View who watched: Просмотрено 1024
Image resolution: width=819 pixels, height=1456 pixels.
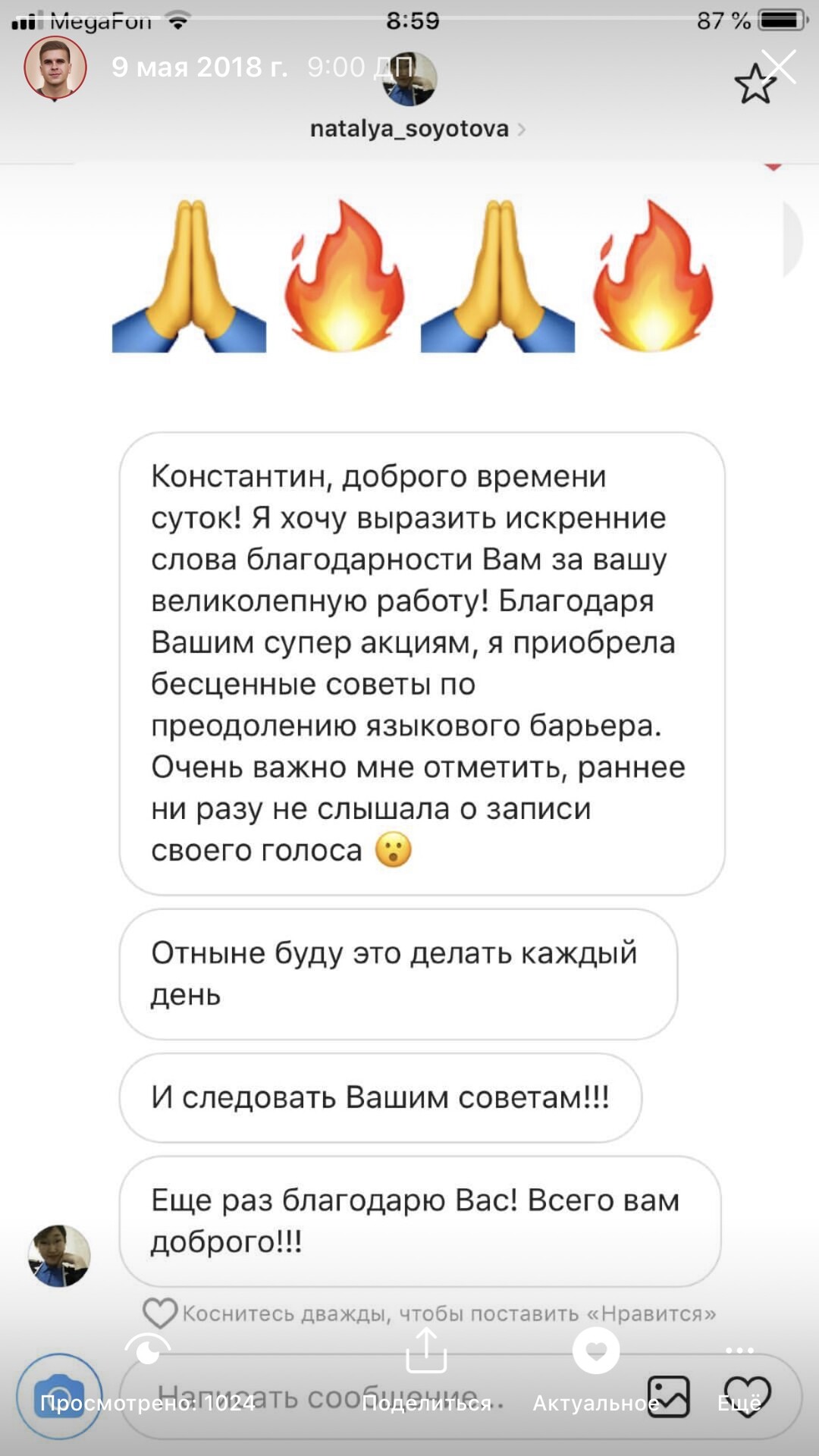147,1376
